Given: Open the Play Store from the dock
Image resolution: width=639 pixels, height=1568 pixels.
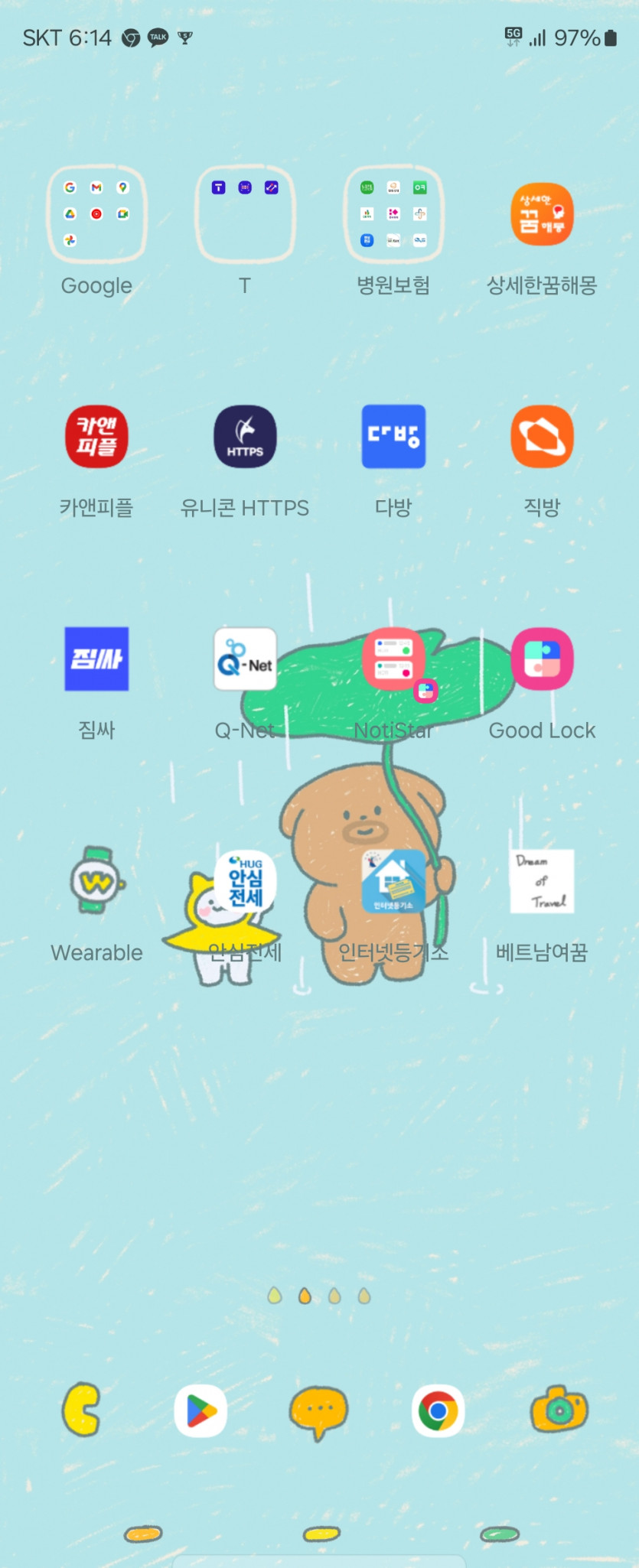Looking at the screenshot, I should click(x=201, y=1410).
